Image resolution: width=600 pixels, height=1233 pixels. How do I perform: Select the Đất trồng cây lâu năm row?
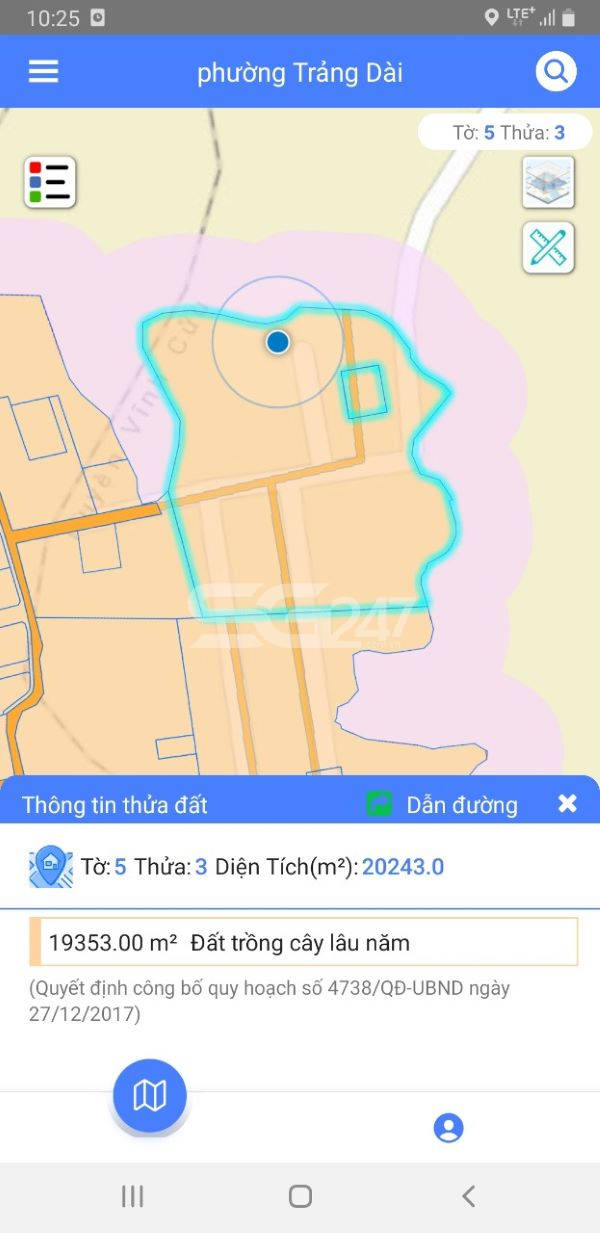304,942
